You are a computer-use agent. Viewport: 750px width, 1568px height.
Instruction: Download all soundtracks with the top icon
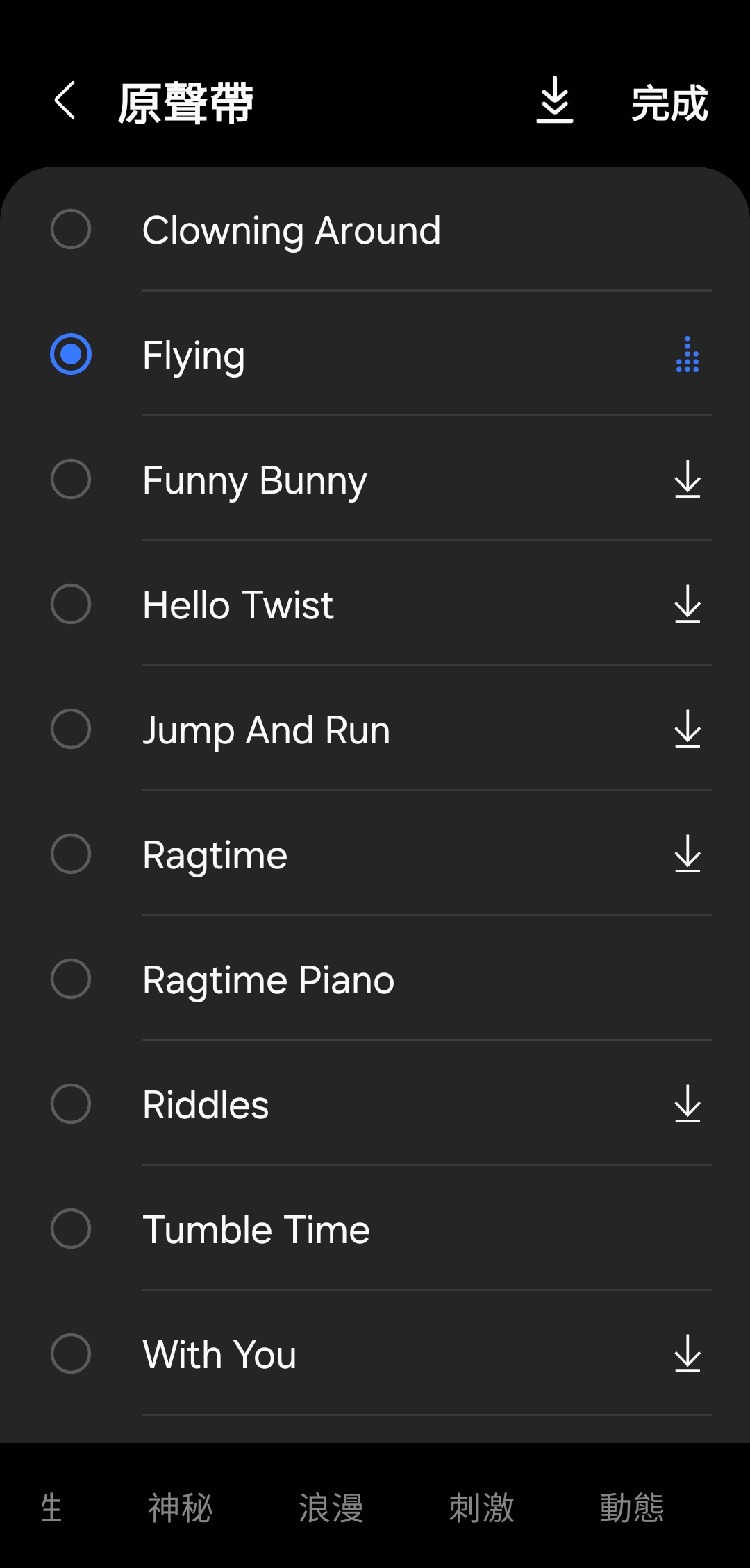tap(554, 101)
